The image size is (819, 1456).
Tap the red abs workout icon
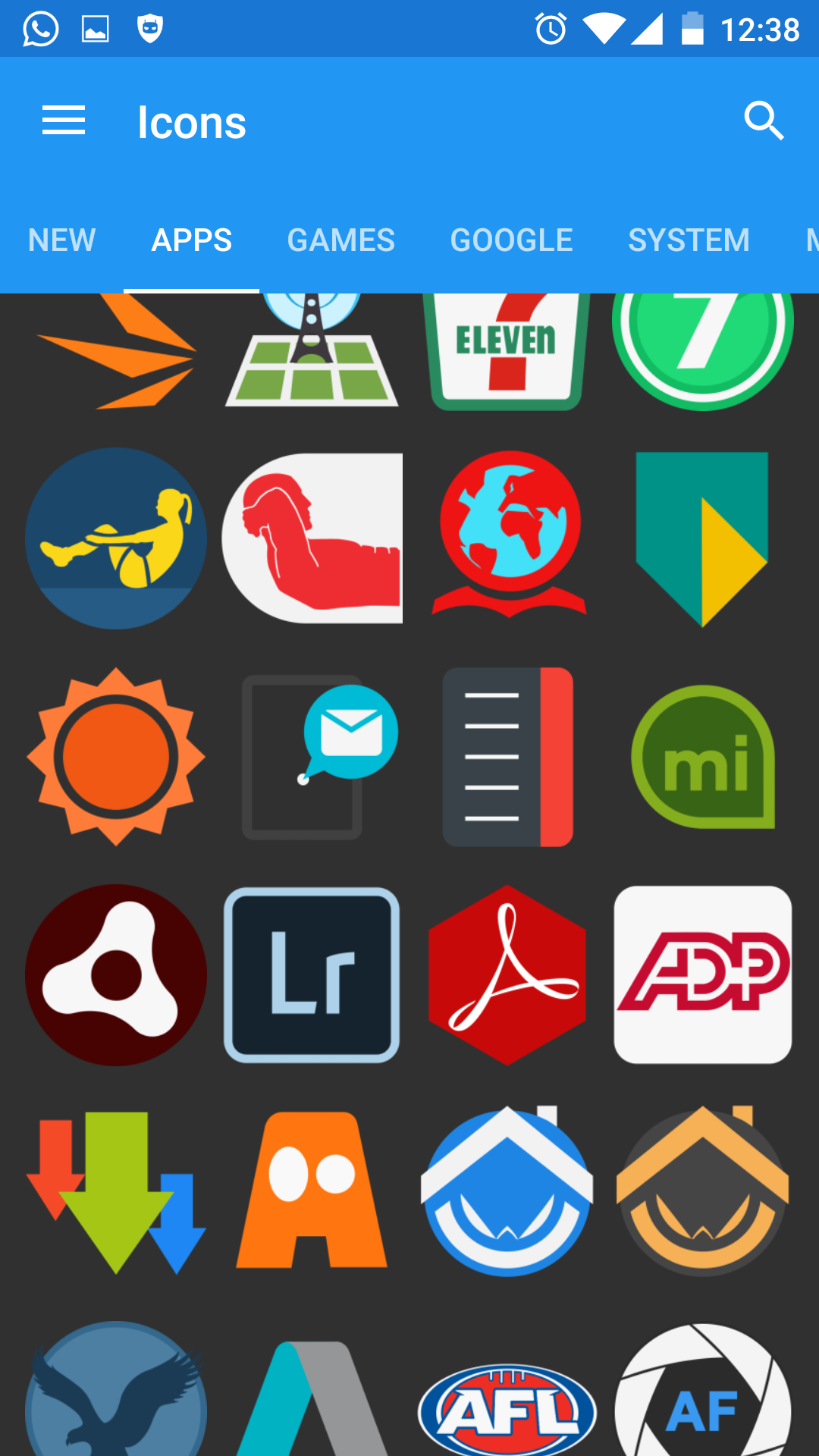312,537
